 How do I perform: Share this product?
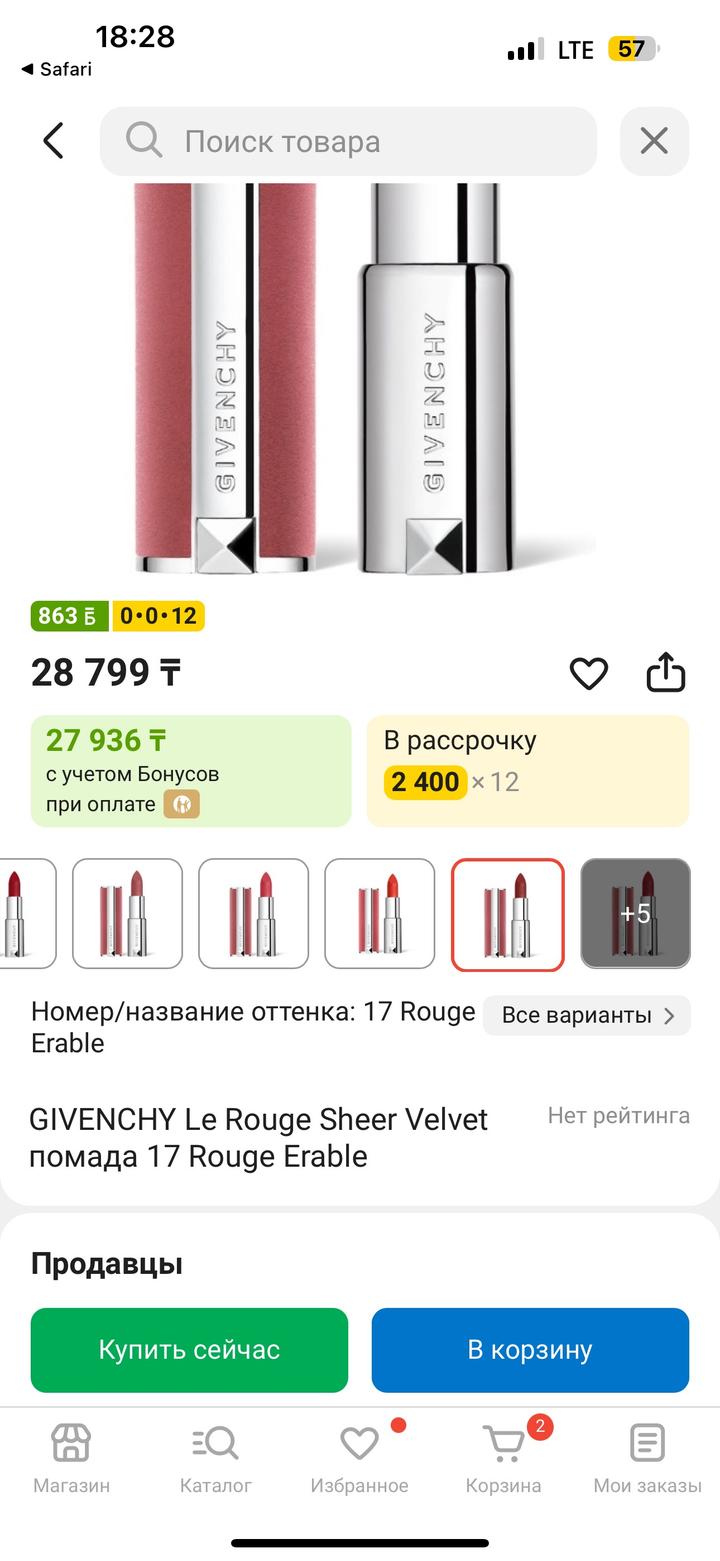point(665,673)
